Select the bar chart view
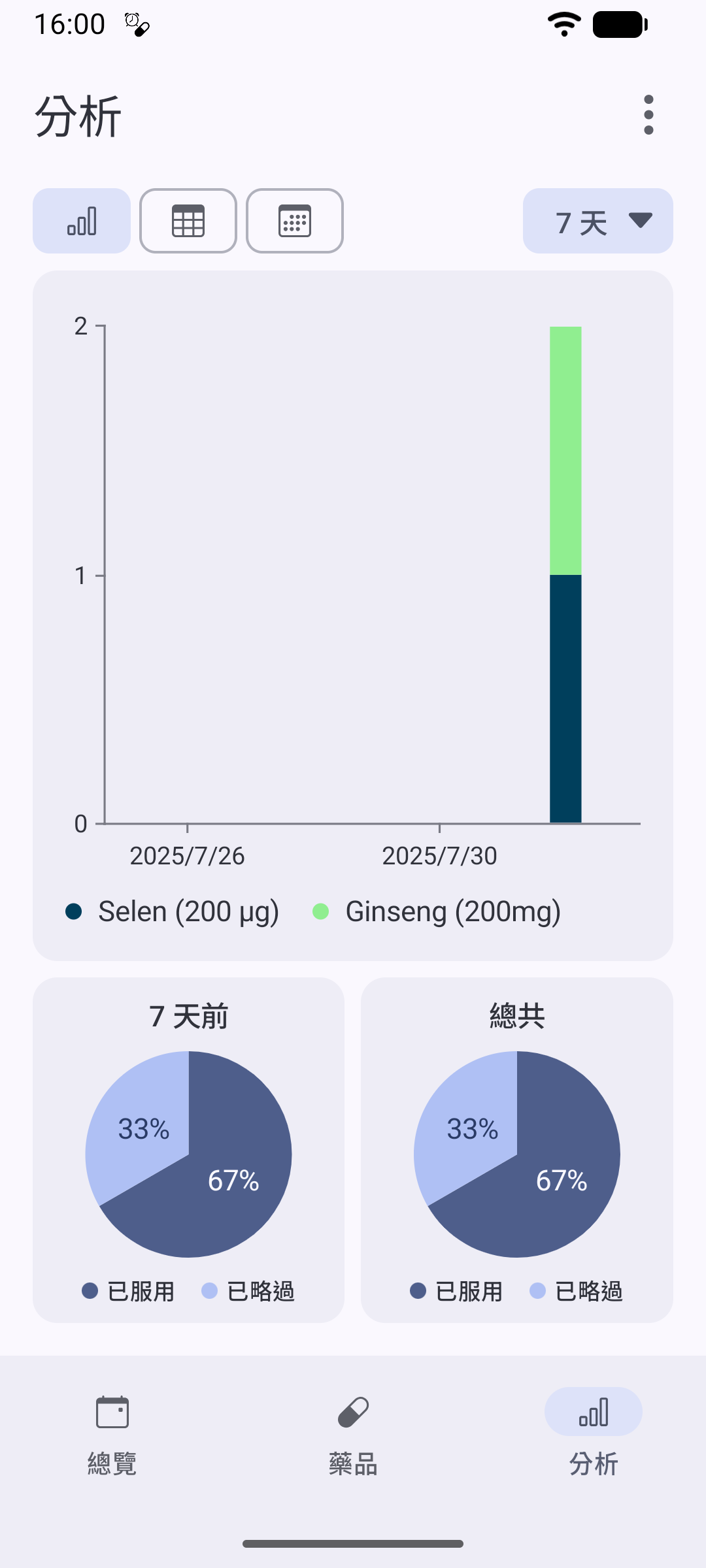The height and width of the screenshot is (1568, 706). 82,221
